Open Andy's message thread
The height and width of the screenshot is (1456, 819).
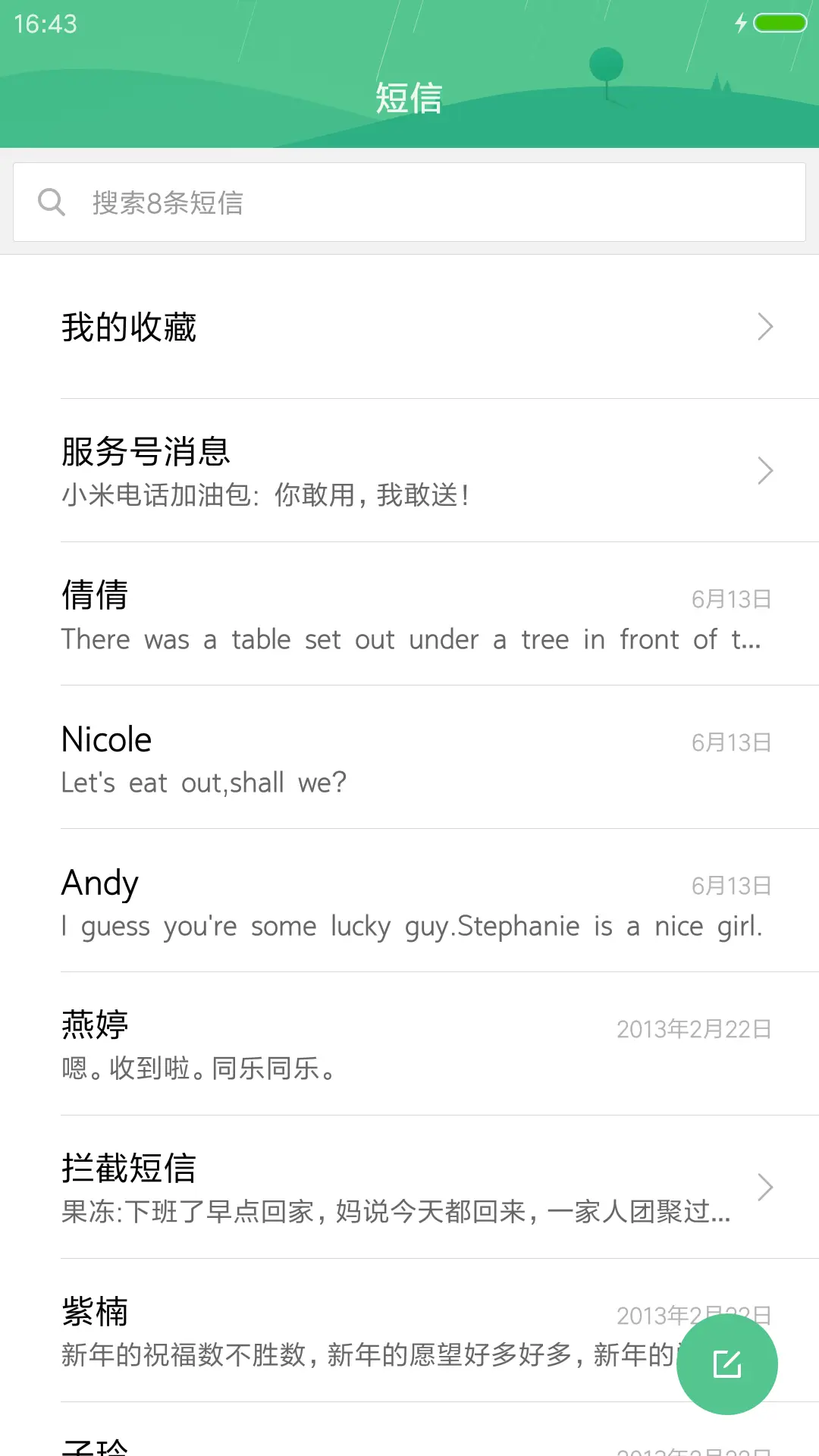coord(409,902)
